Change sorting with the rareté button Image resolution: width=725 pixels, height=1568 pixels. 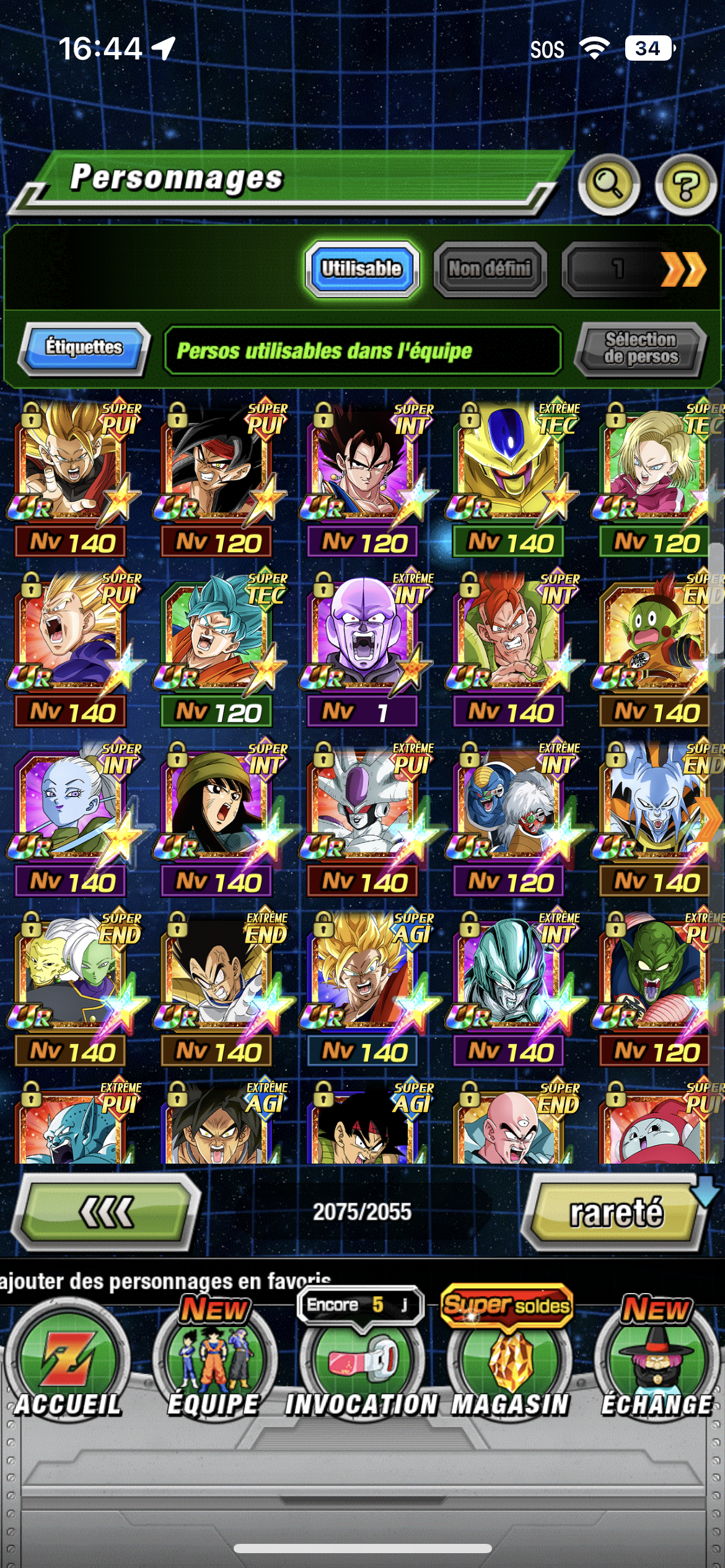[x=616, y=1213]
